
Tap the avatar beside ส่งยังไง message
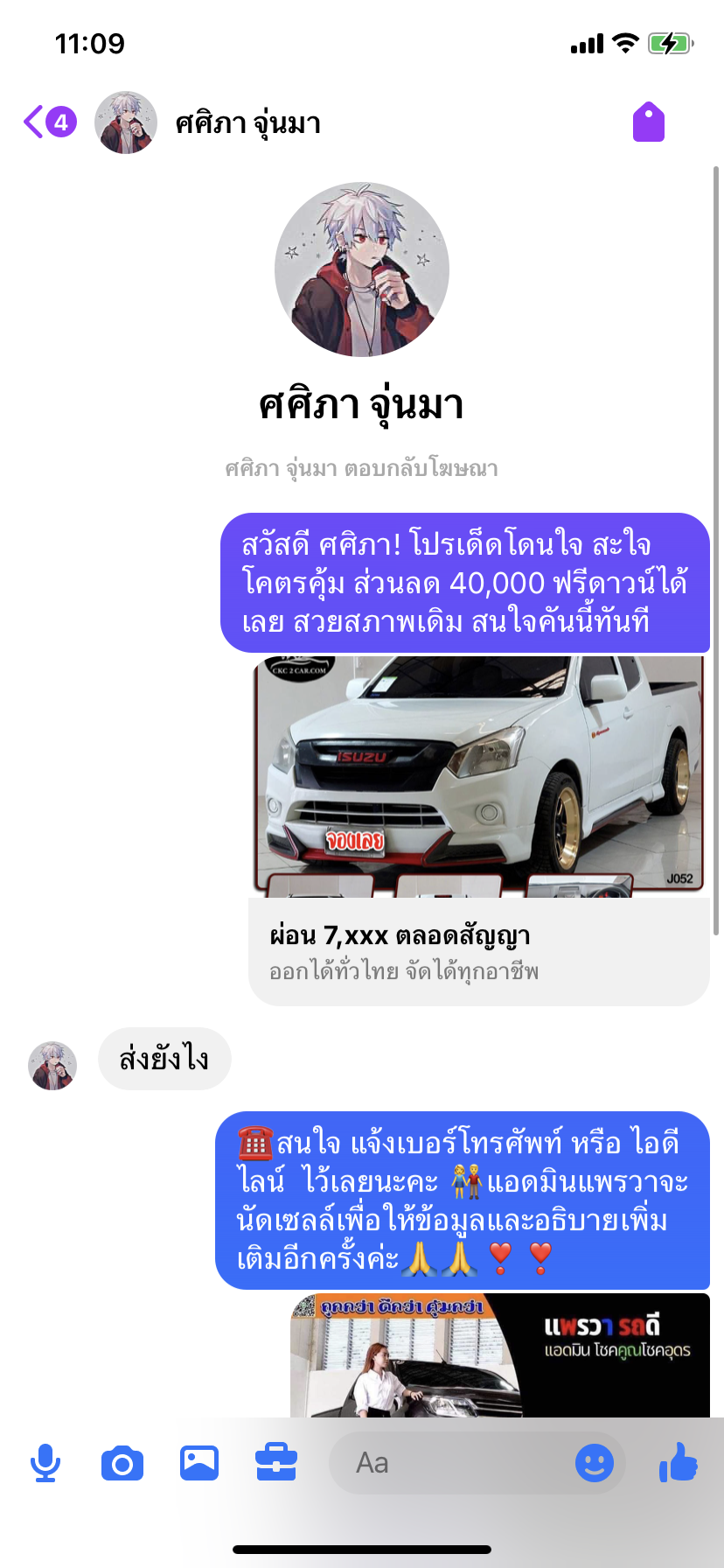52,1066
